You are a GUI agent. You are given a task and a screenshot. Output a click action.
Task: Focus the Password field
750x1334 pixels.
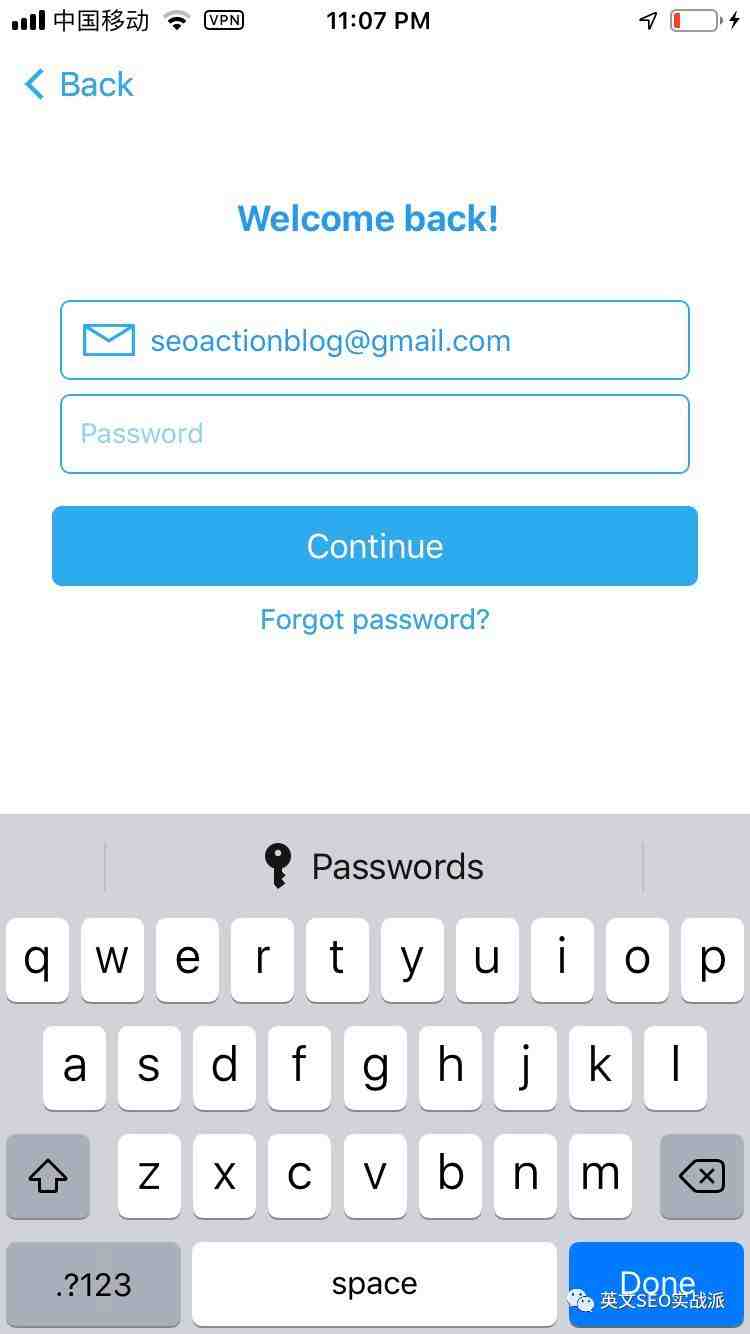(x=375, y=434)
